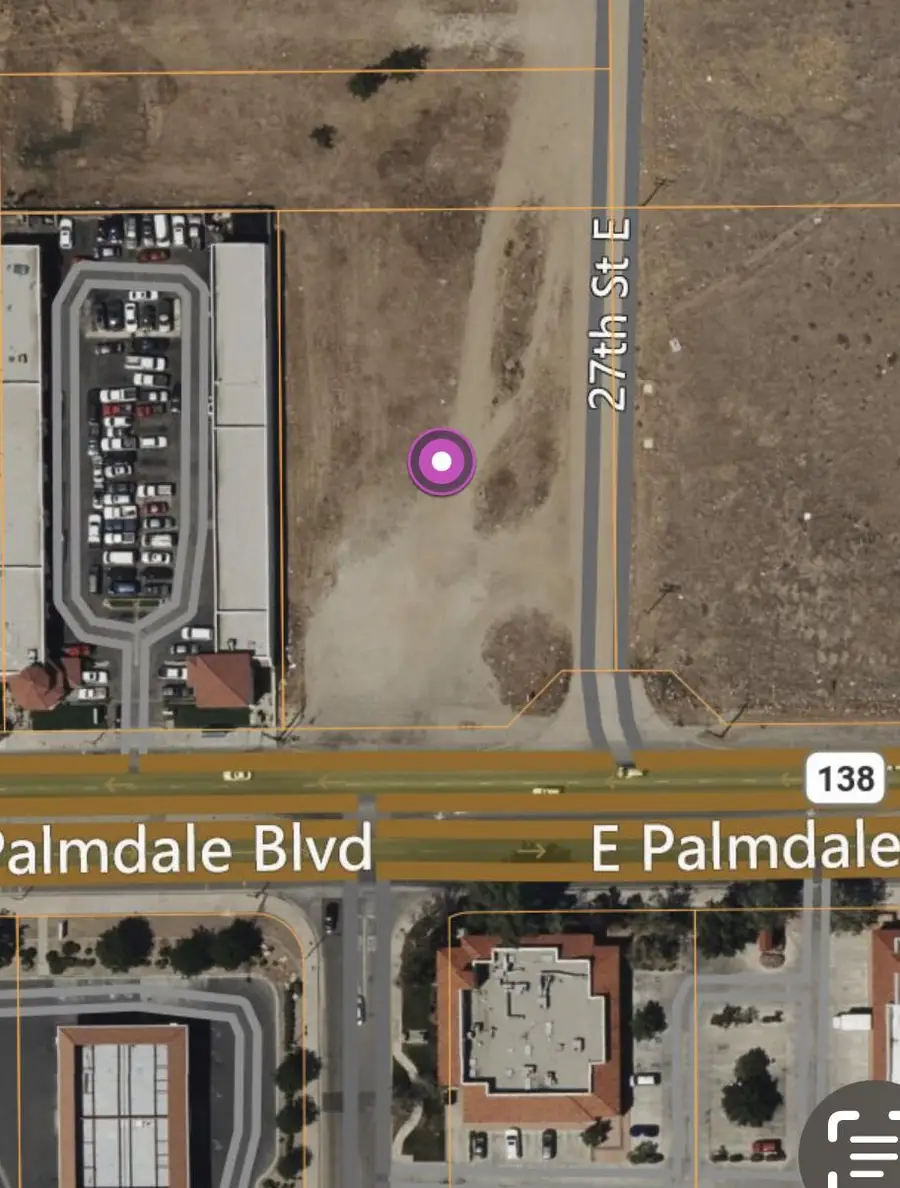This screenshot has height=1188, width=900.
Task: Click the Highway 138 route shield
Action: pos(845,779)
